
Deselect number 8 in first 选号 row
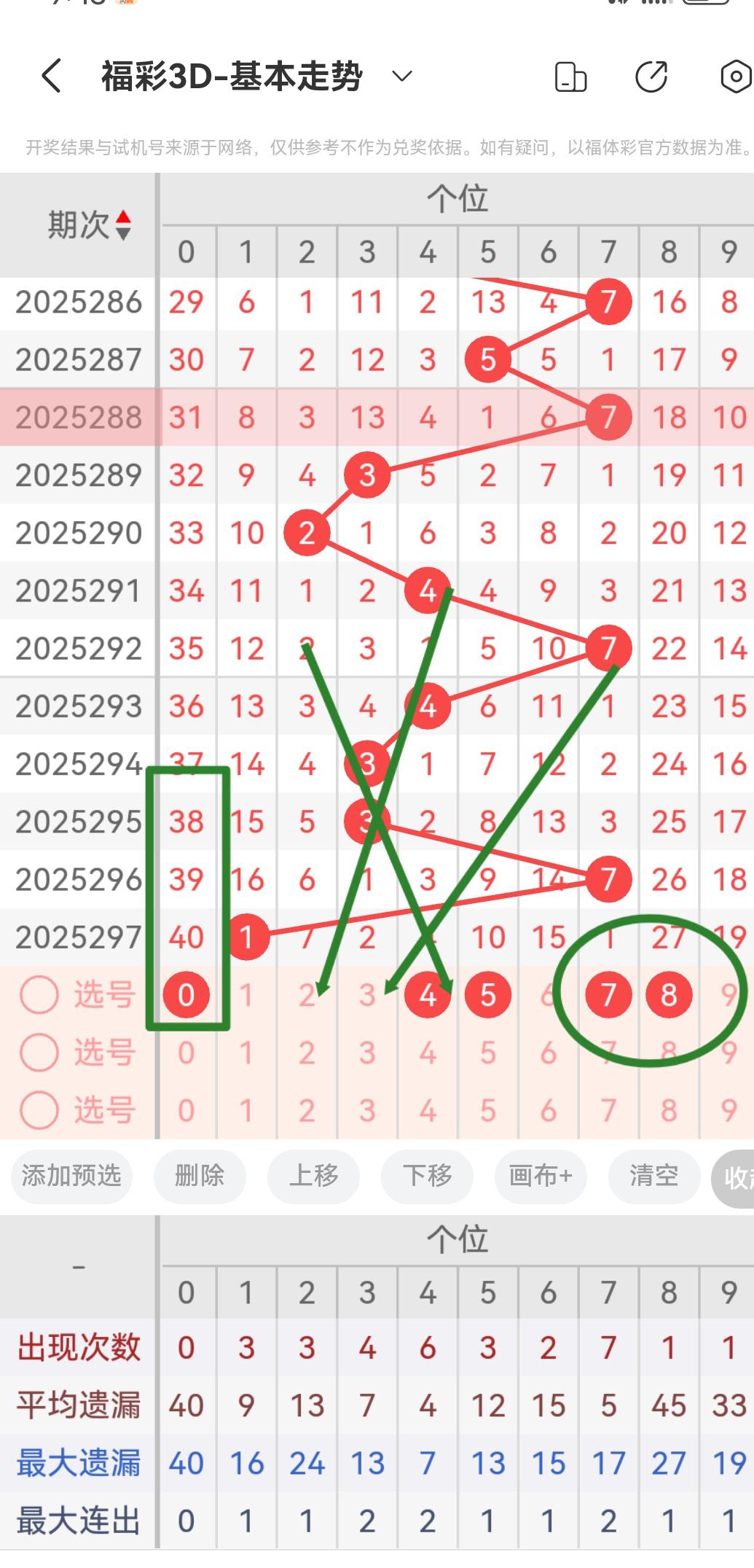click(669, 995)
